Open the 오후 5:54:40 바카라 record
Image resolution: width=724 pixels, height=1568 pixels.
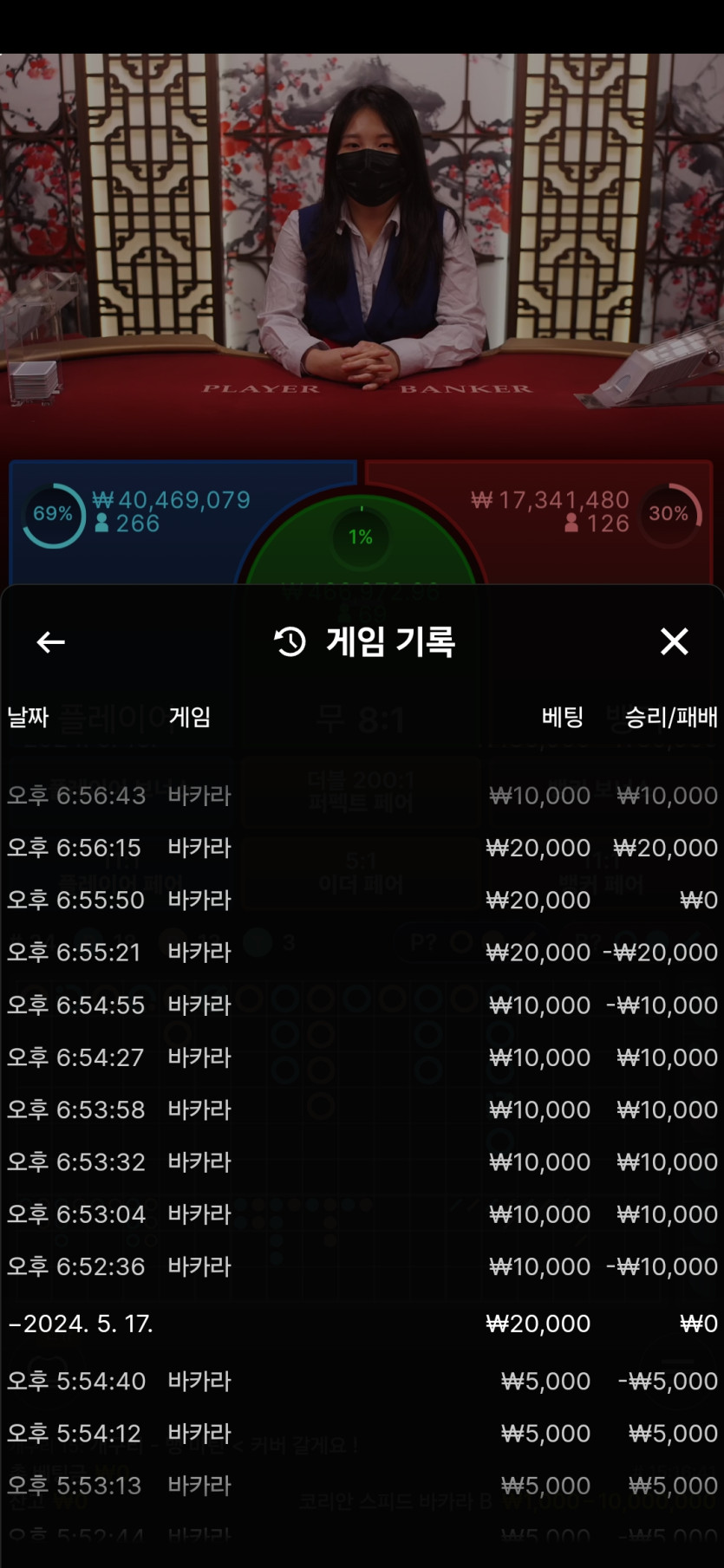pyautogui.click(x=362, y=1381)
